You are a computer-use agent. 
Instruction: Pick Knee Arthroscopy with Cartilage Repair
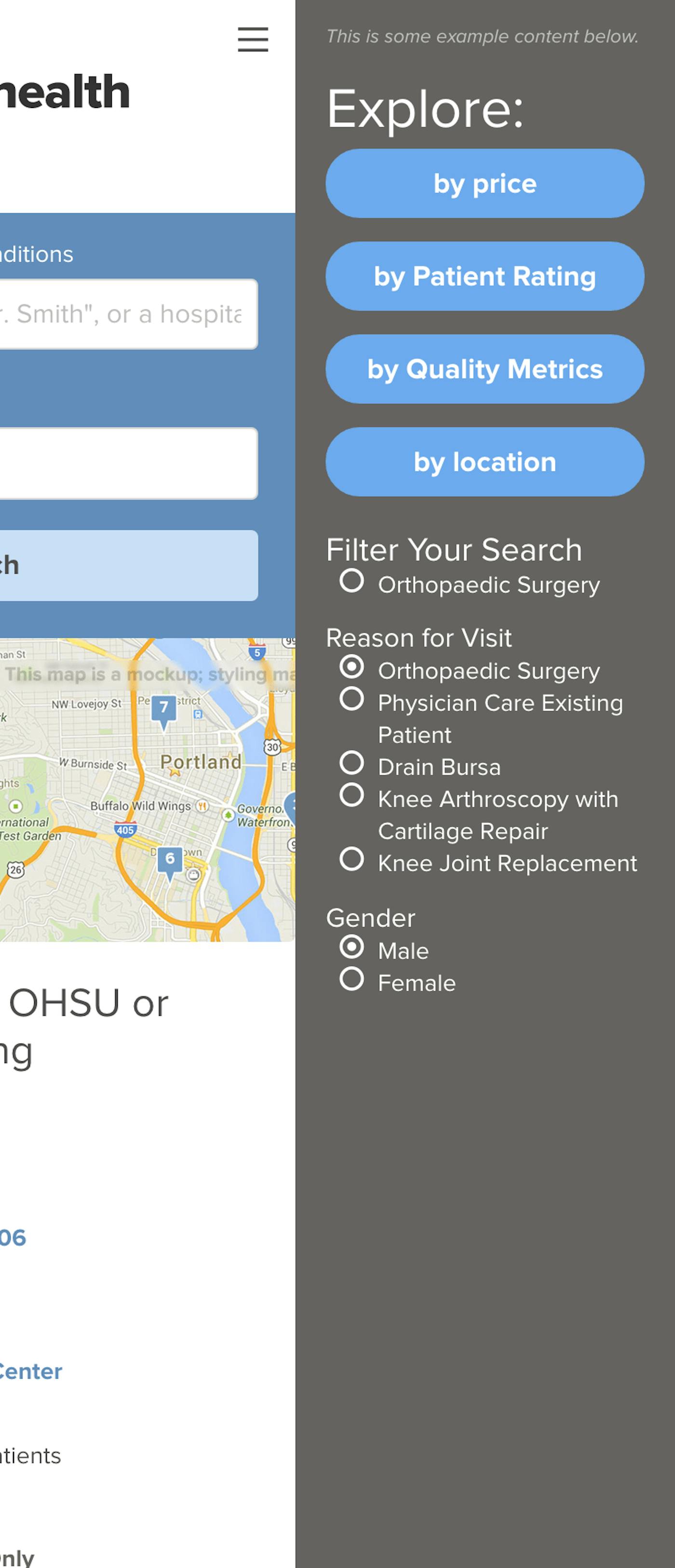pos(352,795)
